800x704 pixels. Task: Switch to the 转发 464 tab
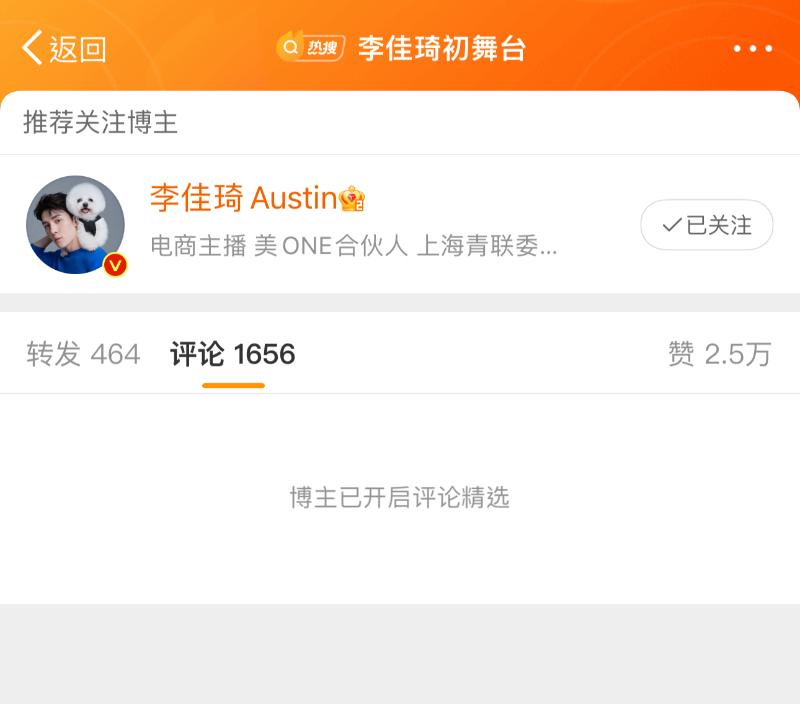click(83, 354)
